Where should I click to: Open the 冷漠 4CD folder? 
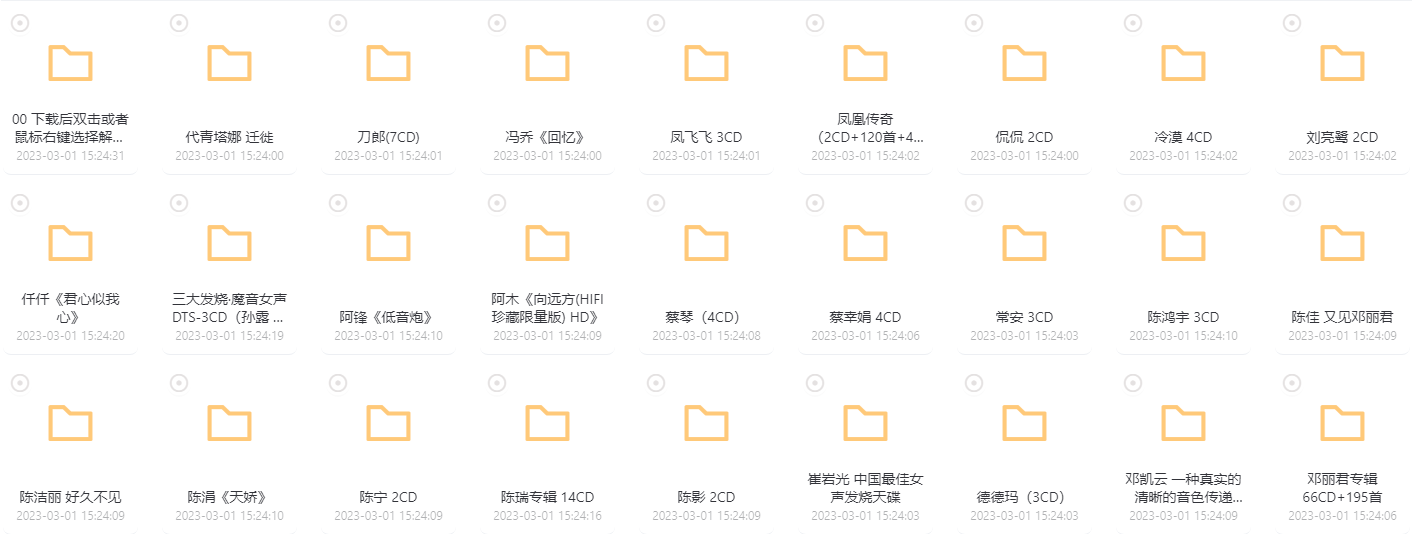tap(1183, 64)
